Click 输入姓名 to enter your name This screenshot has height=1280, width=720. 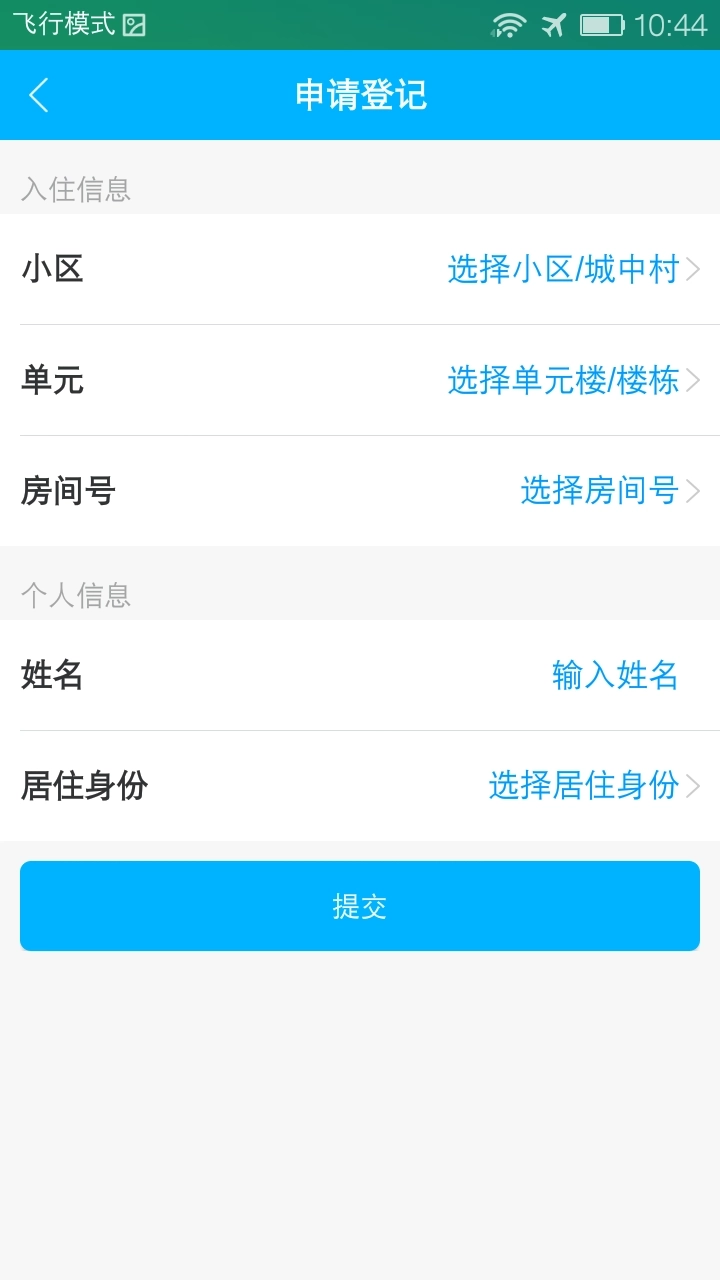point(614,675)
